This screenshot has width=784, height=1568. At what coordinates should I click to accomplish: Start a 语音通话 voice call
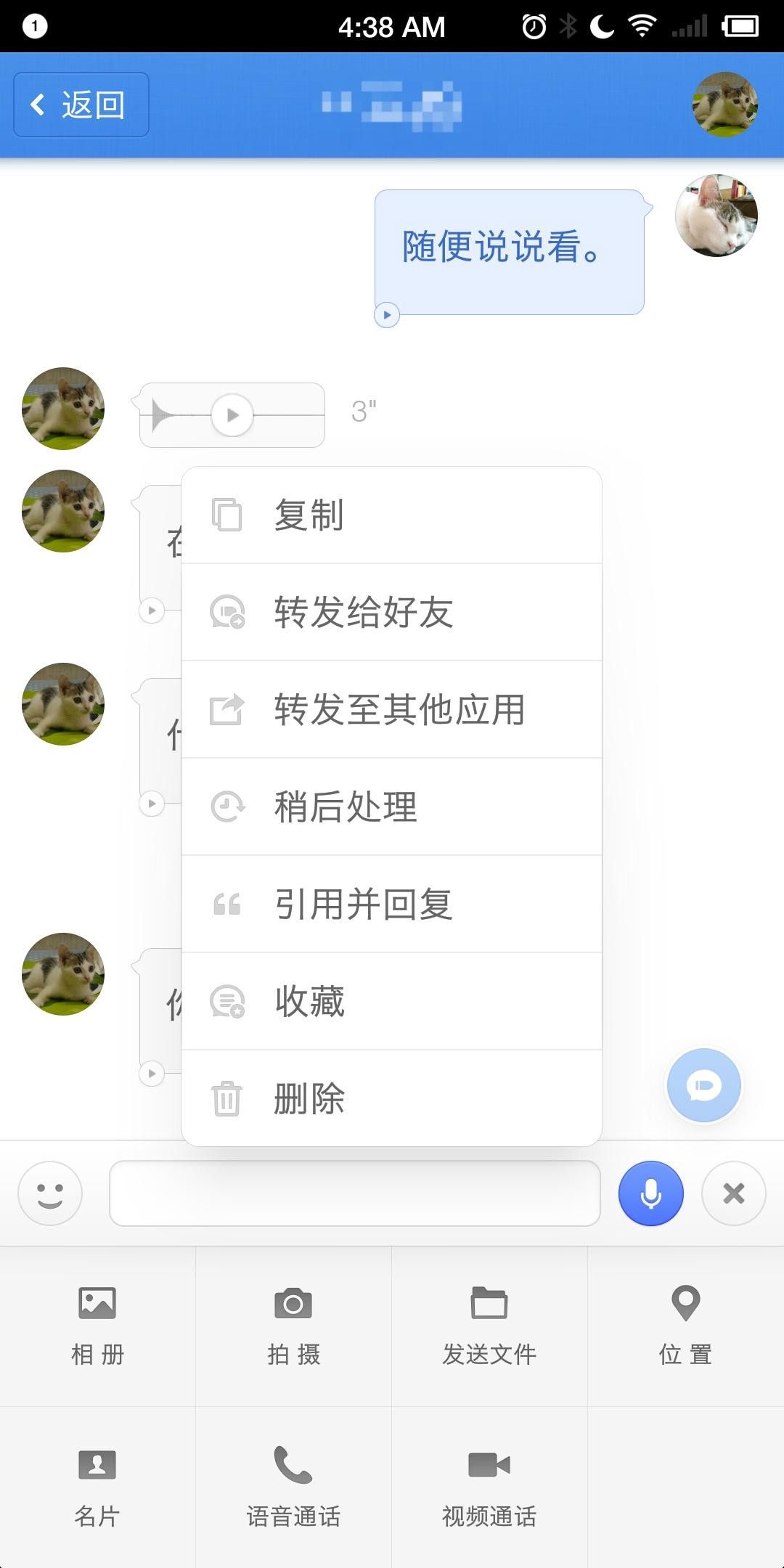pos(293,1487)
